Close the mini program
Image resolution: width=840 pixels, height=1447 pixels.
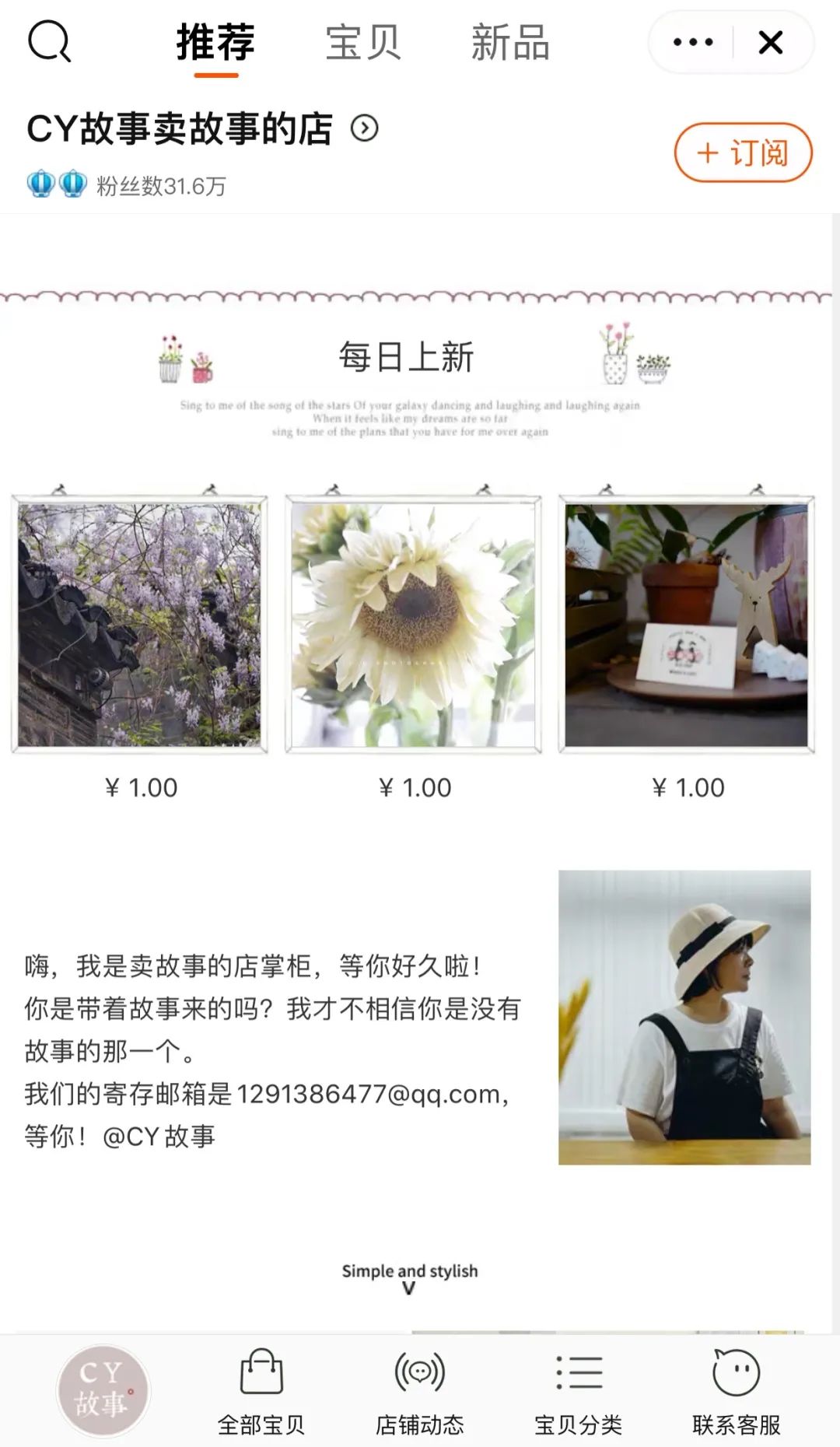(x=770, y=43)
